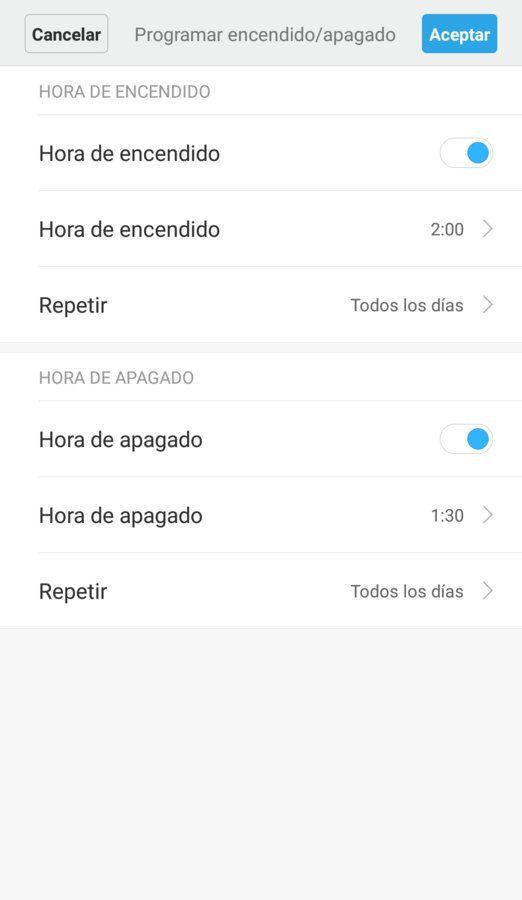Disable the Hora de encendido switch
The width and height of the screenshot is (522, 900).
466,153
